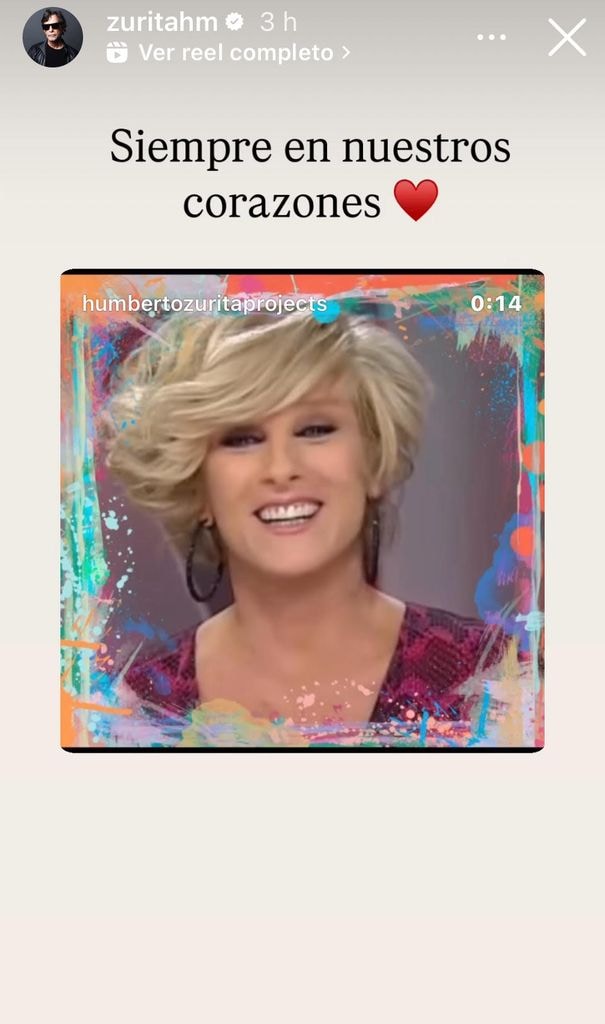The height and width of the screenshot is (1024, 605).
Task: Open zuritahm's profile picture
Action: (x=52, y=37)
